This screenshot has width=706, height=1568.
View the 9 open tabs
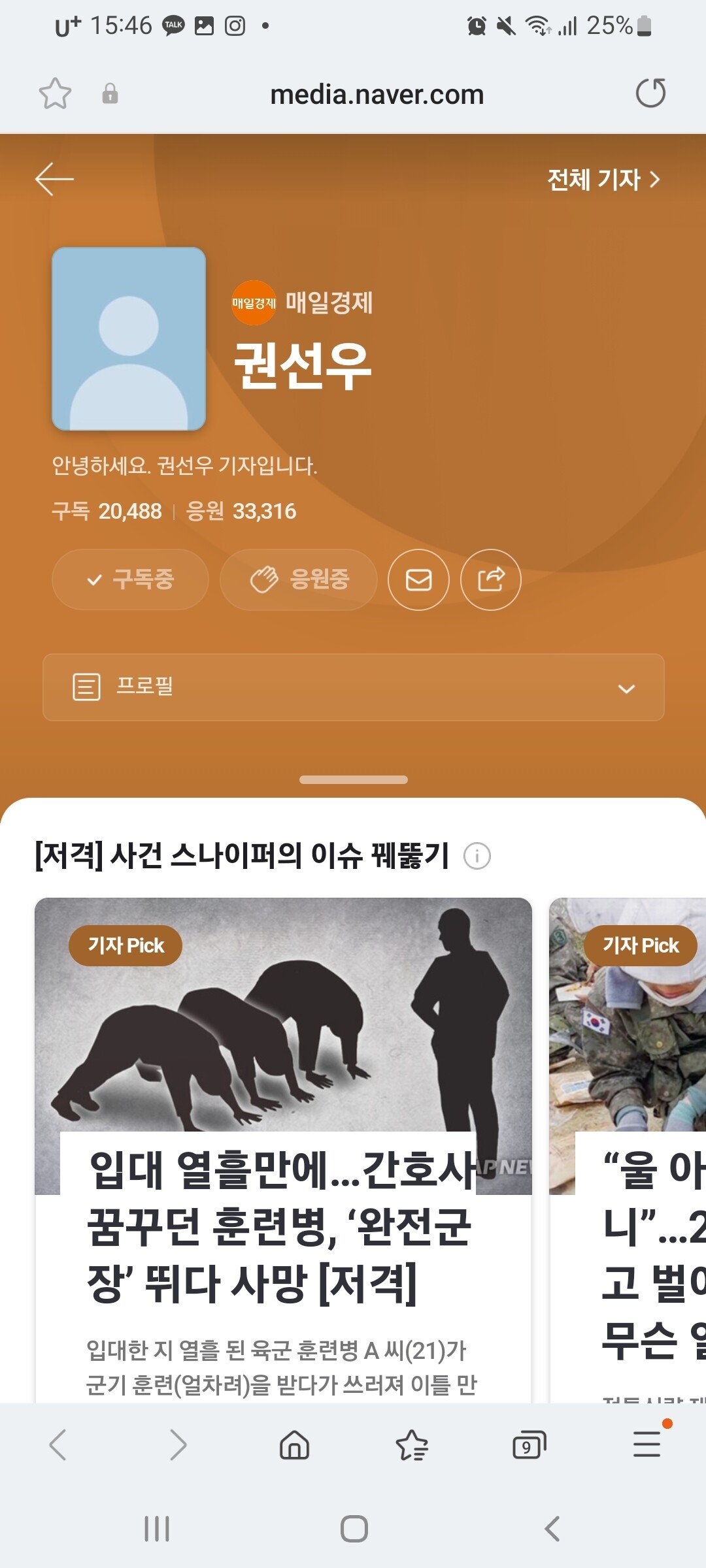point(529,1444)
